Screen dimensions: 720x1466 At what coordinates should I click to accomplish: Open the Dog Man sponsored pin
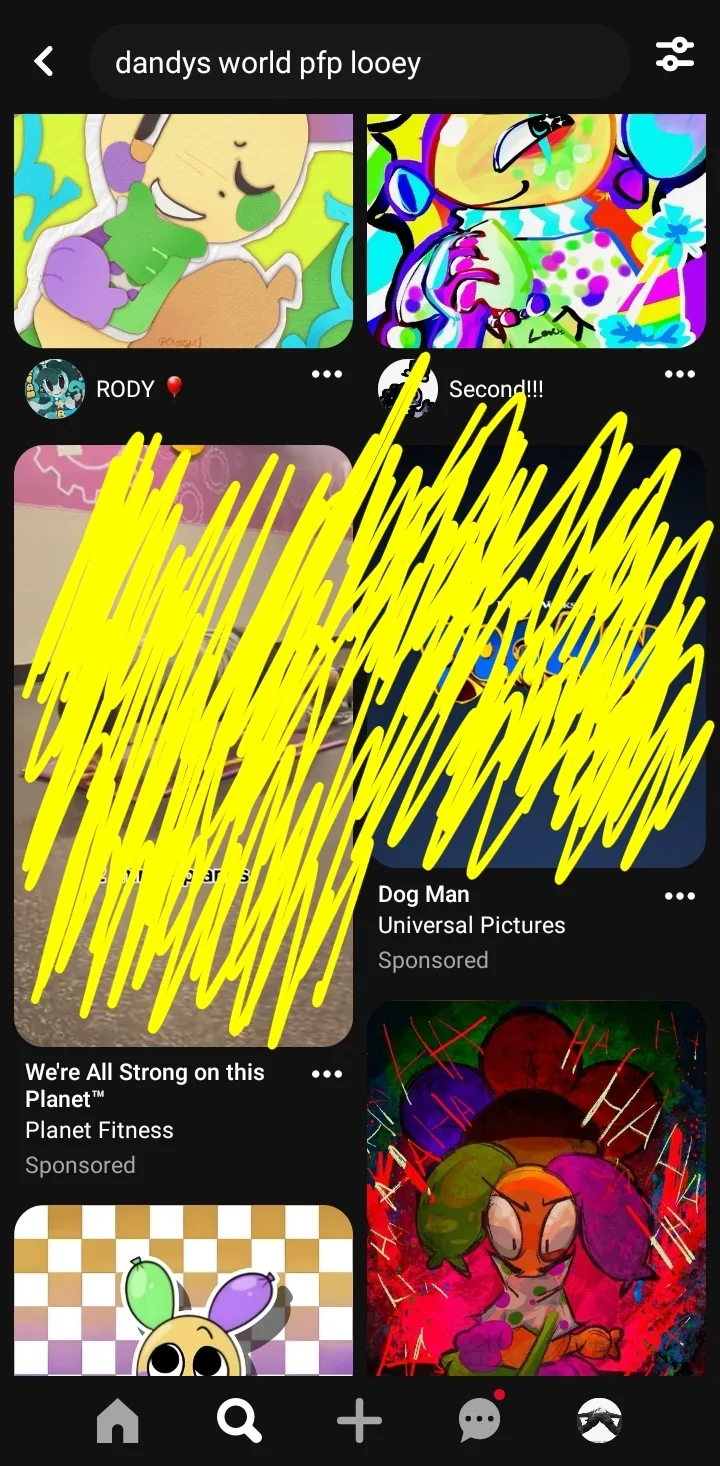point(536,657)
